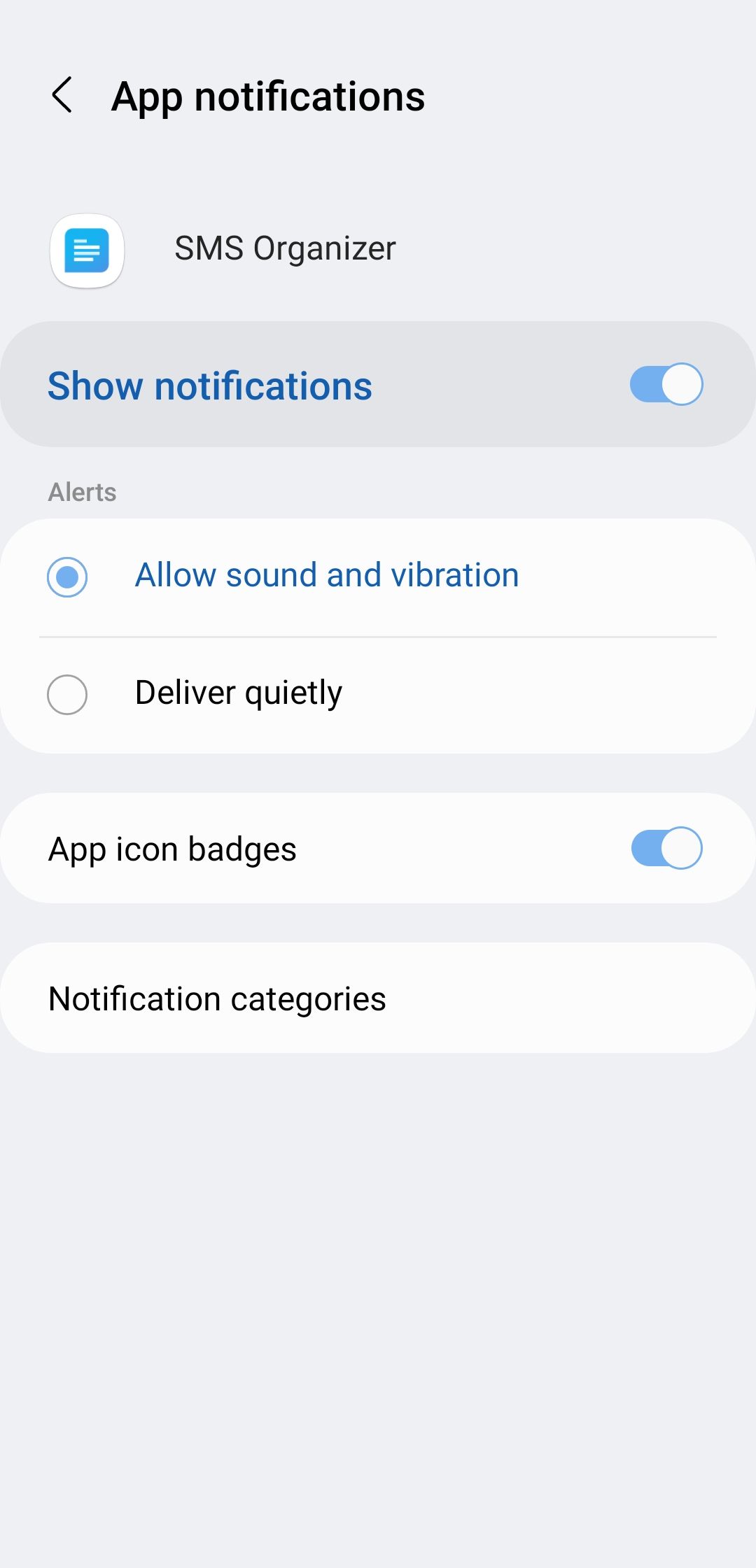Screen dimensions: 756x1568
Task: Select the Show notifications label
Action: click(209, 386)
